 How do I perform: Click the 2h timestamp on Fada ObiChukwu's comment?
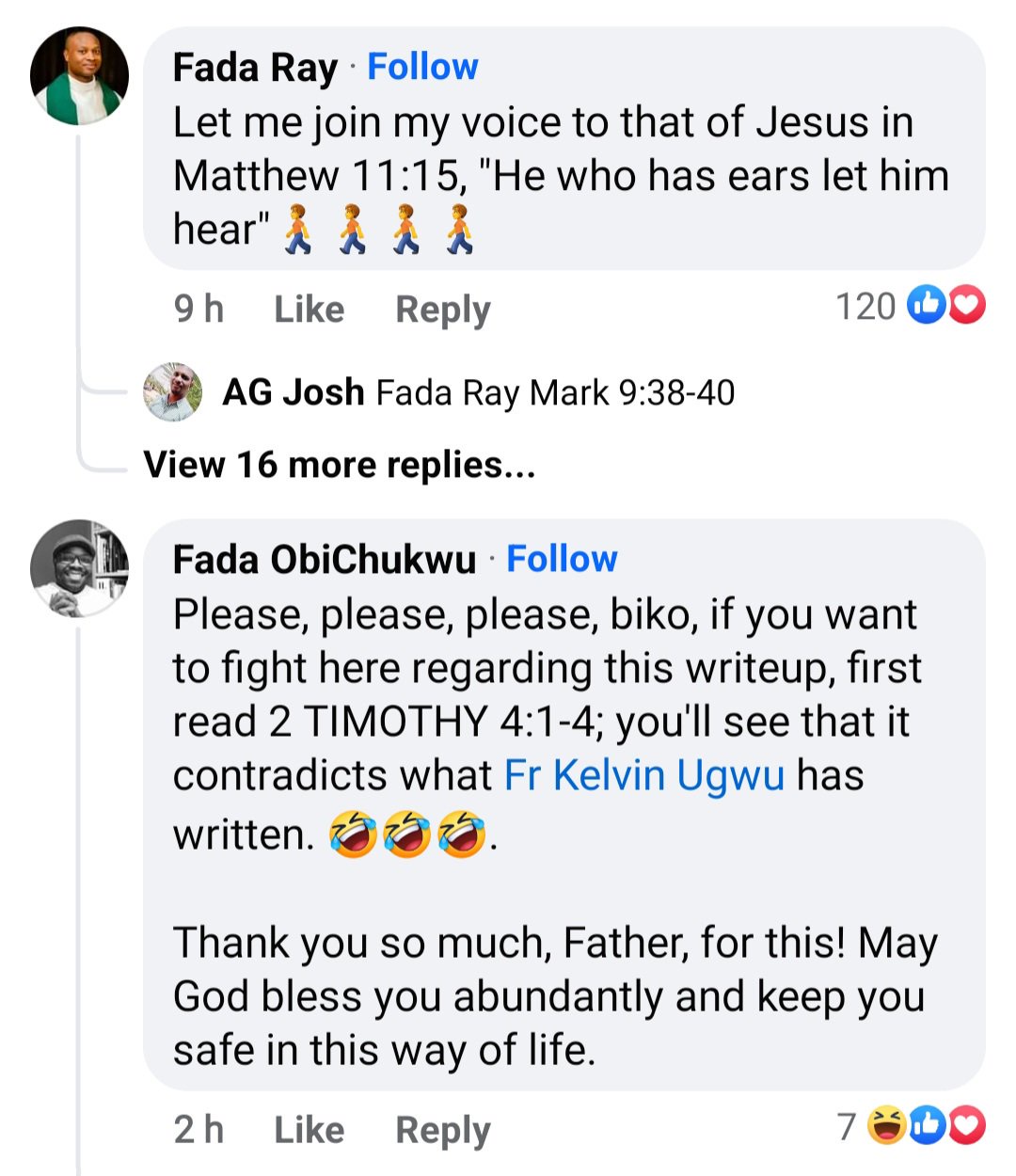pyautogui.click(x=198, y=1129)
